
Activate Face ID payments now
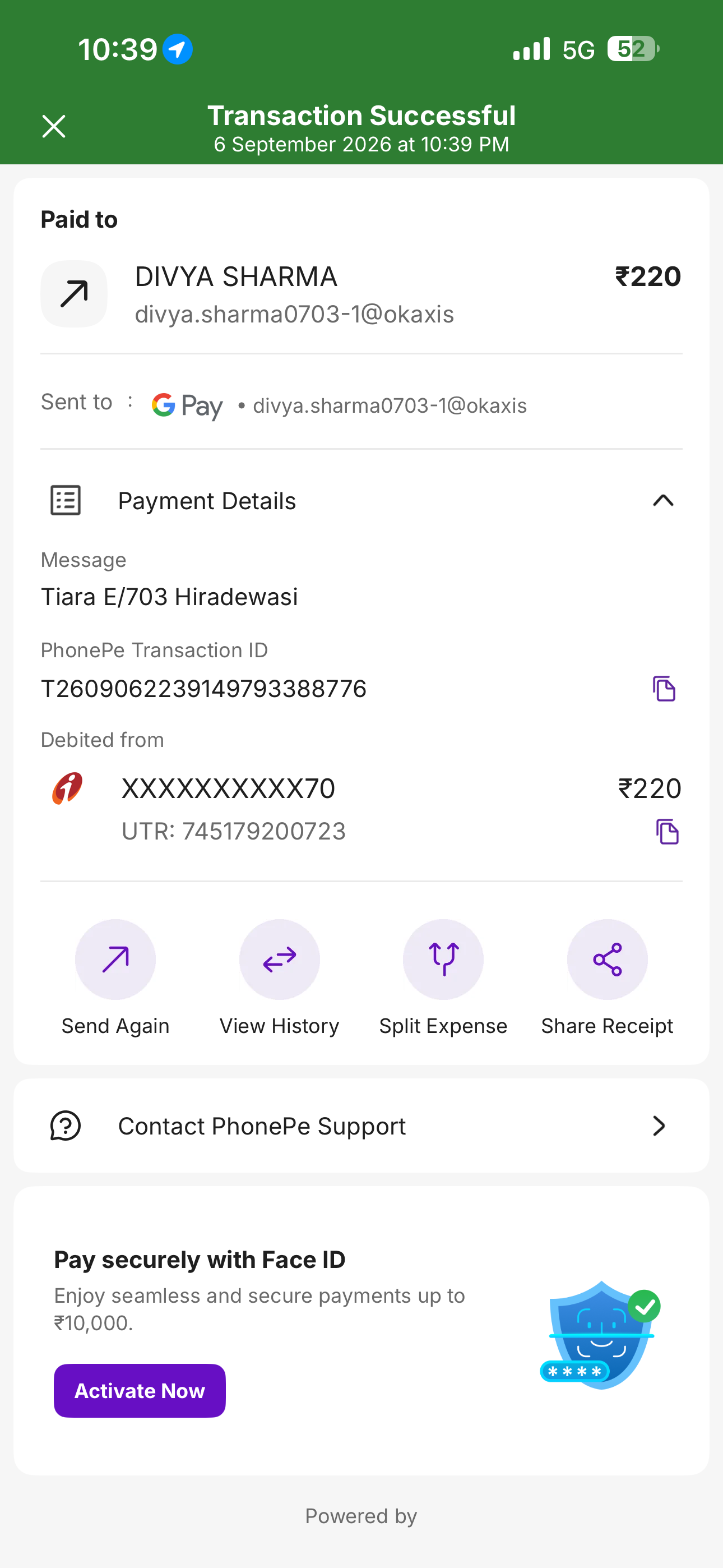point(140,1391)
